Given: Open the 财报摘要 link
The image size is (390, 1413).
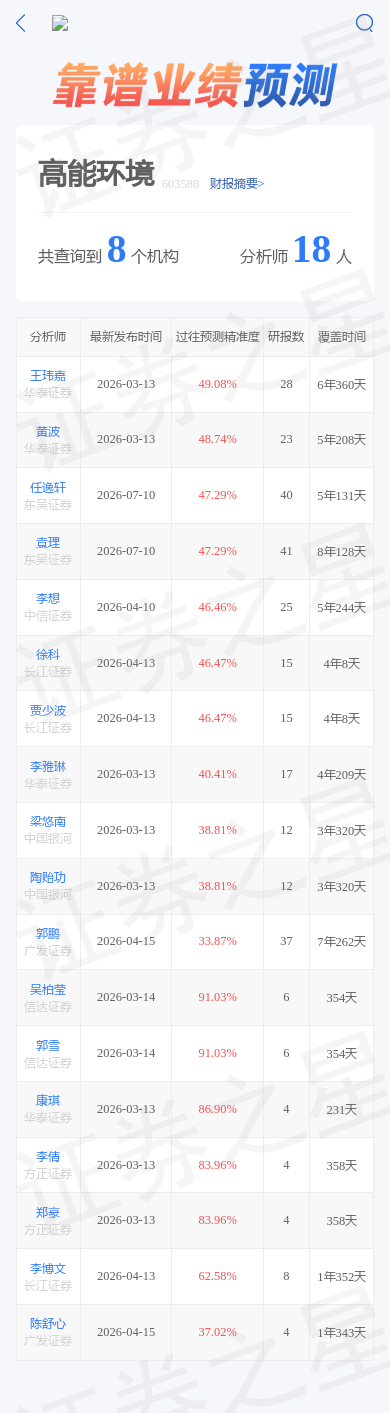Looking at the screenshot, I should click(237, 183).
